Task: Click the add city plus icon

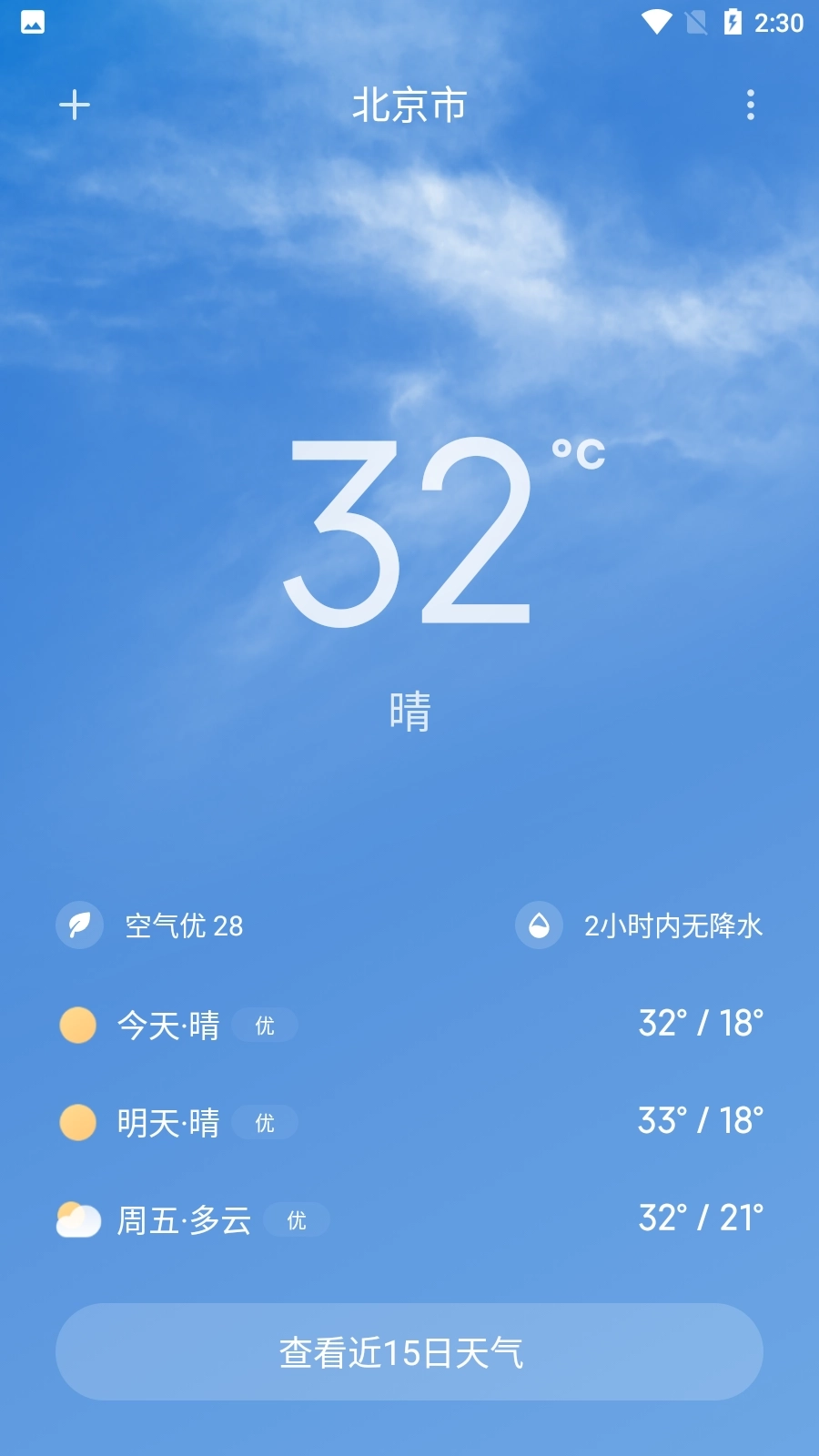Action: (75, 105)
